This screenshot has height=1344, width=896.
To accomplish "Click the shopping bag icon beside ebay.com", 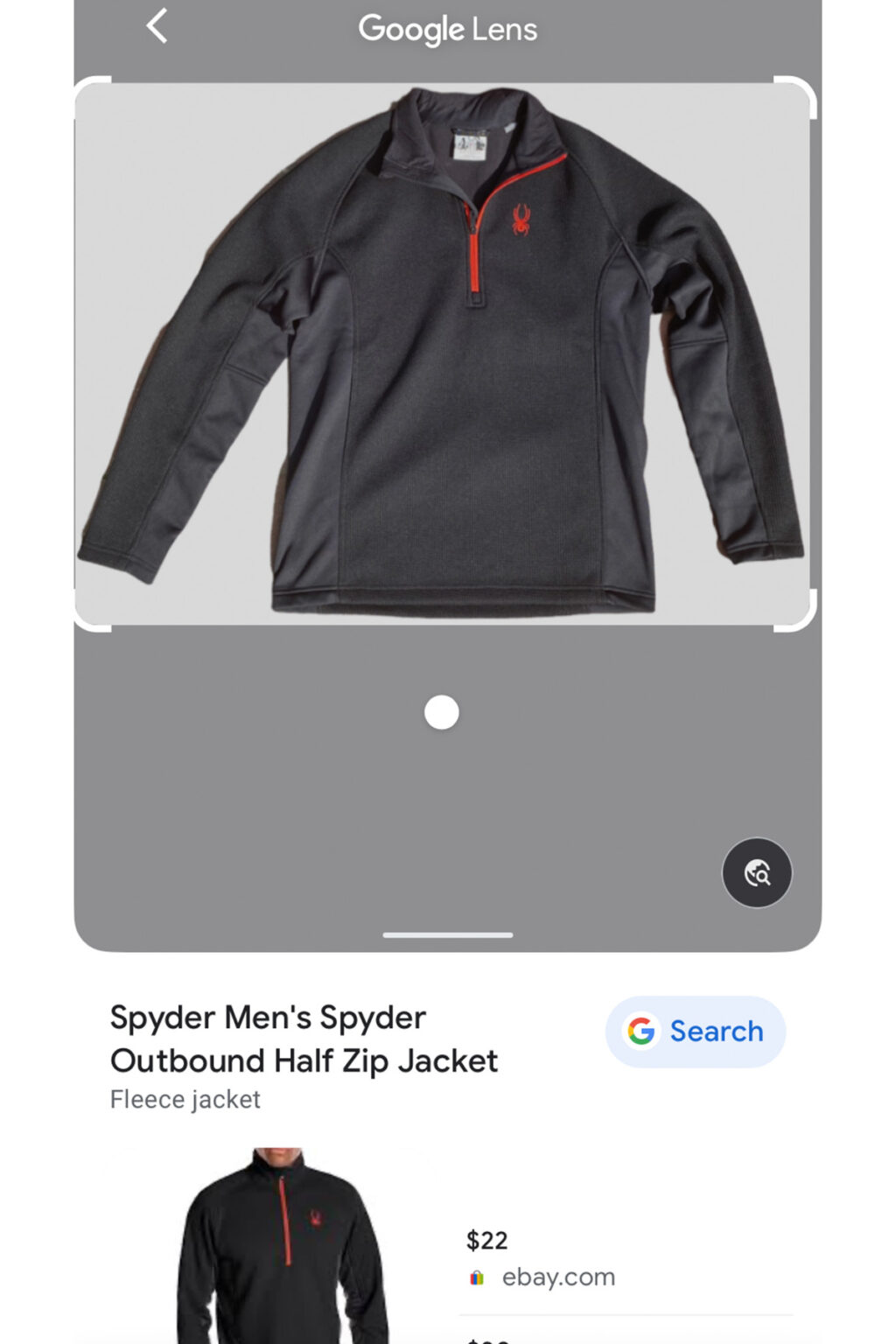I will tap(478, 1277).
